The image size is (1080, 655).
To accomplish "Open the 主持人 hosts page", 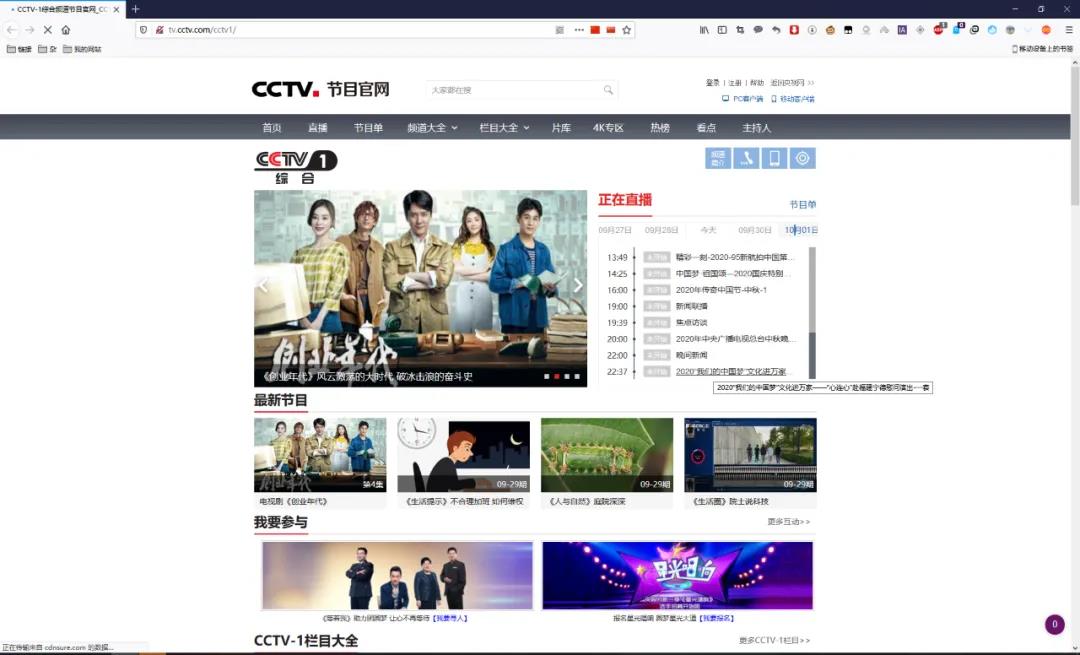I will (x=756, y=128).
